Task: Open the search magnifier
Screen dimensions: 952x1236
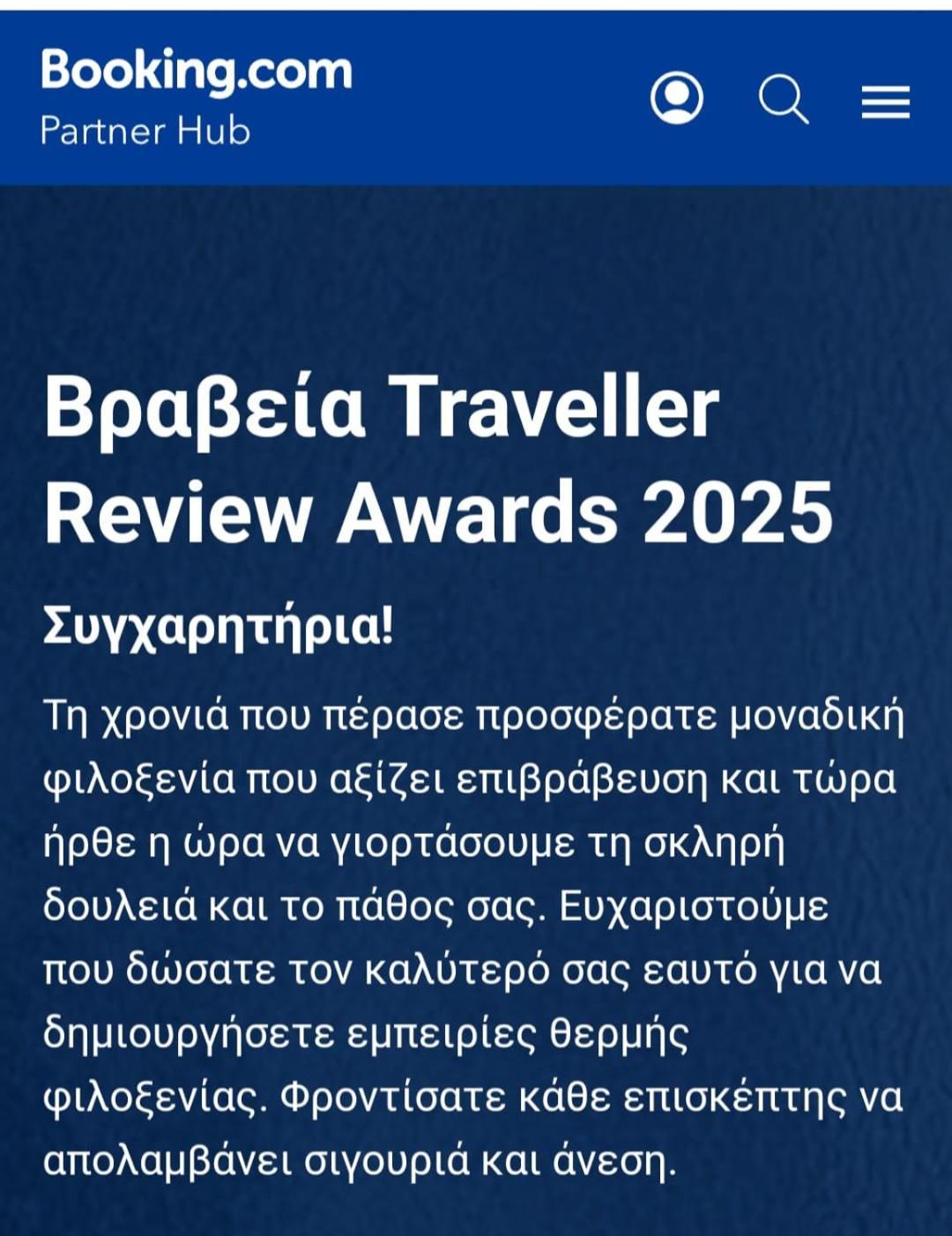Action: click(783, 99)
